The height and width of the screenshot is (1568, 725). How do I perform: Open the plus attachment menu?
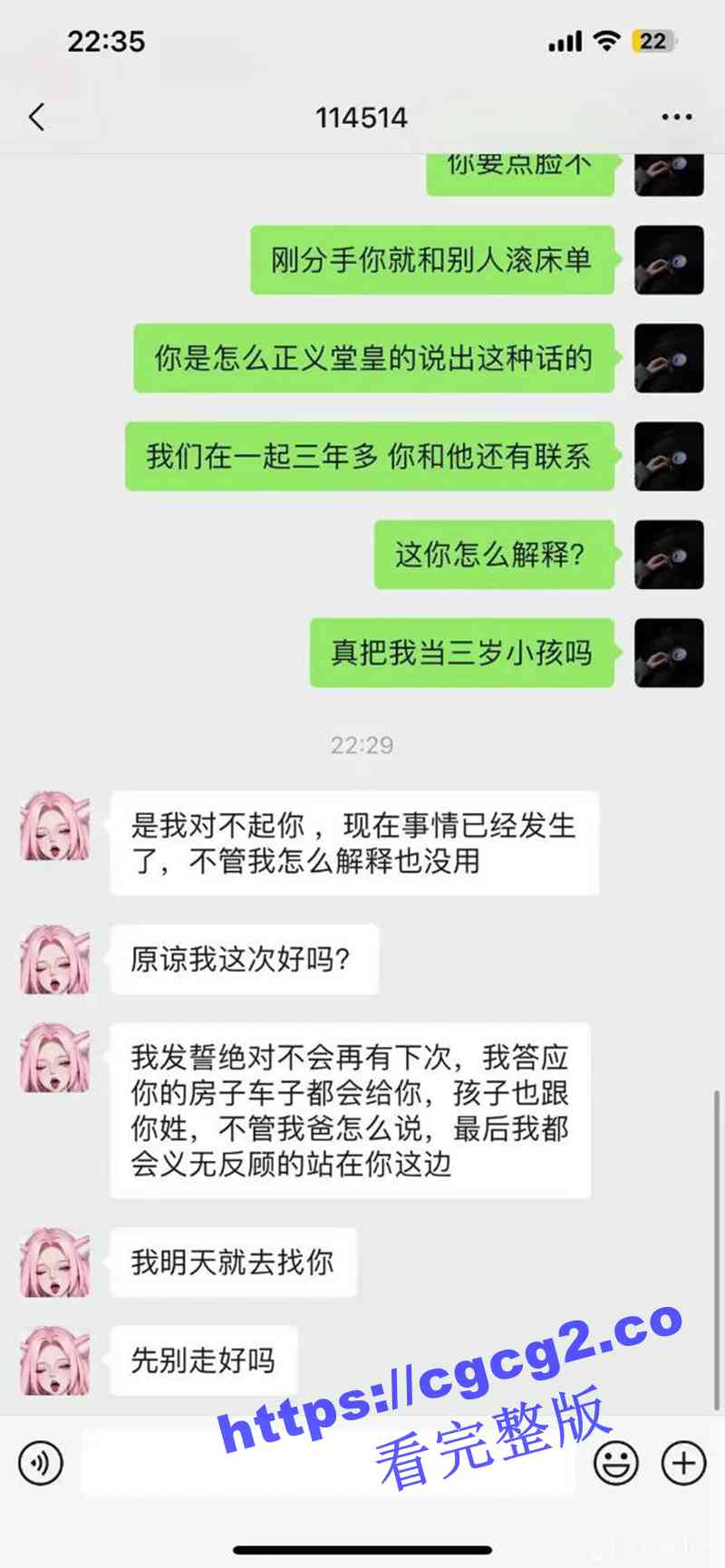(x=684, y=1462)
